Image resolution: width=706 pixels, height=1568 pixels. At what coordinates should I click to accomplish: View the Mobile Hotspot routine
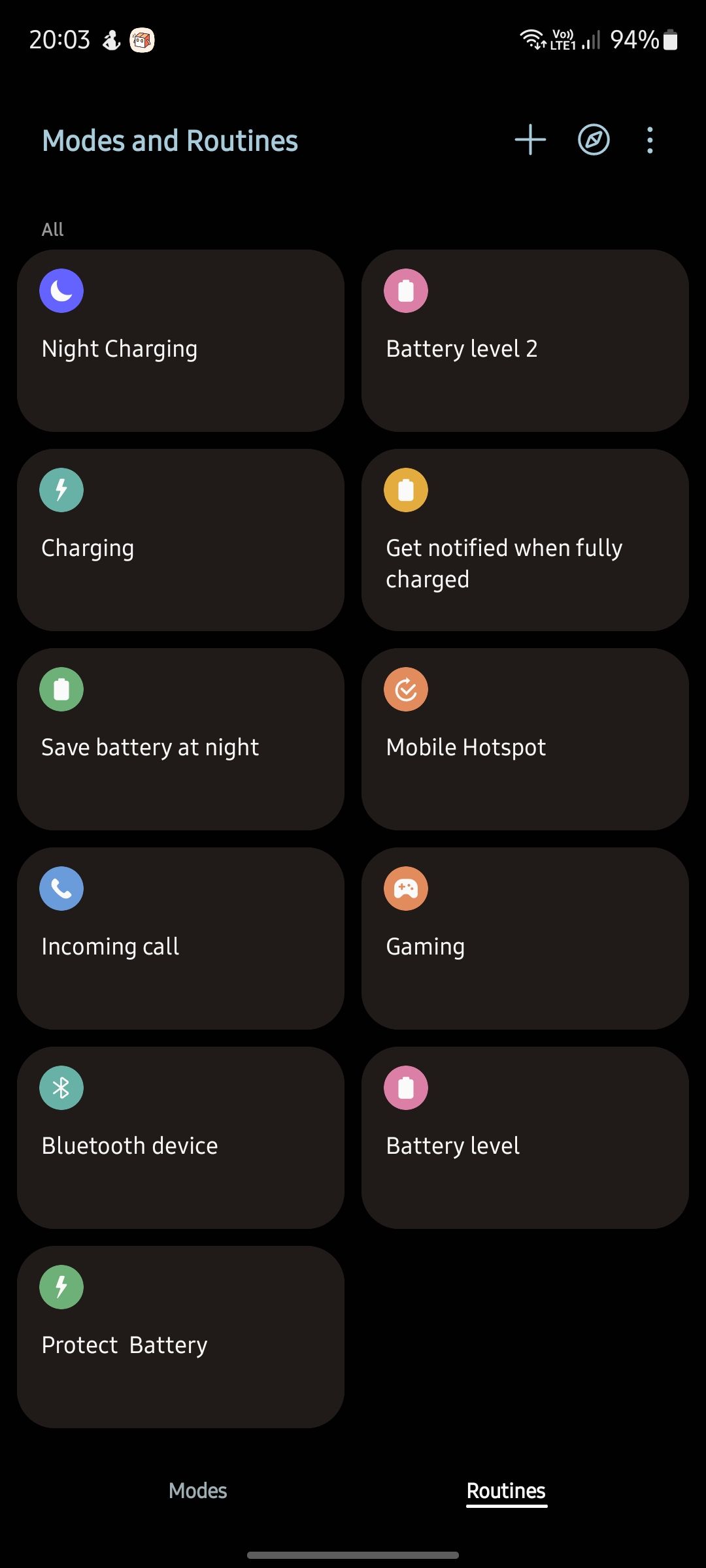point(525,739)
